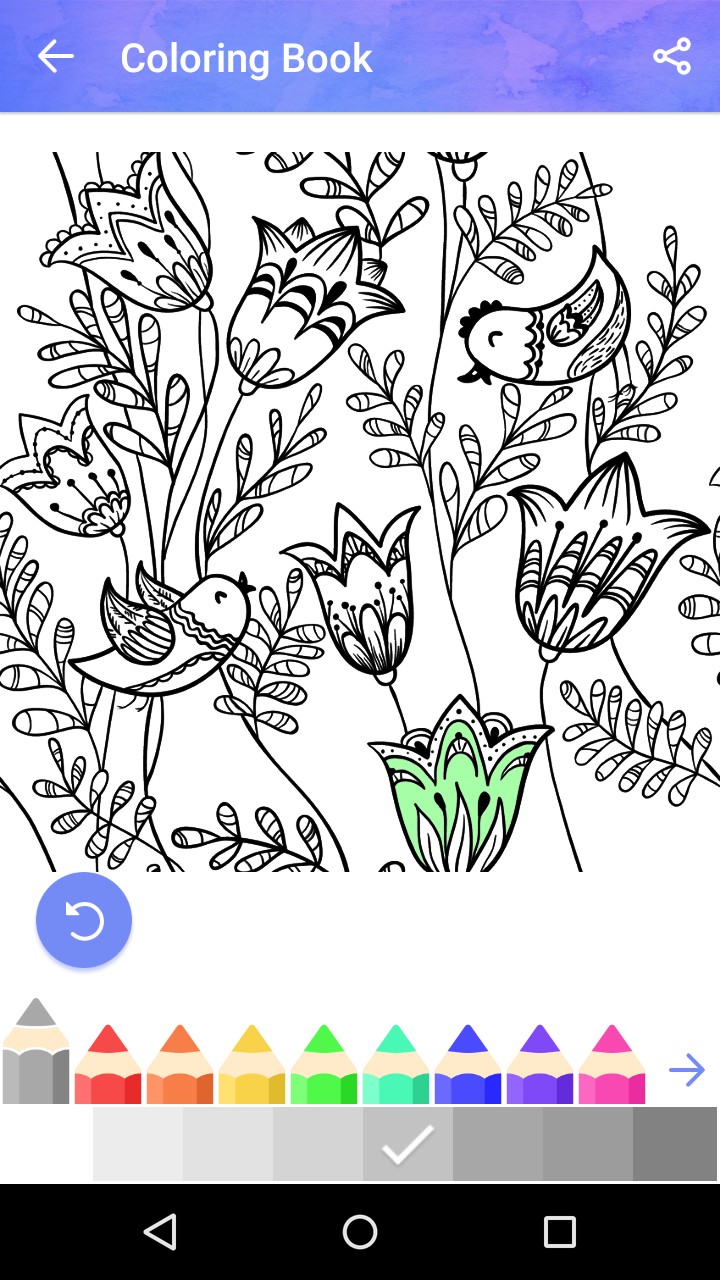Undo the last coloring action
Screen dimensions: 720x1280
click(x=84, y=920)
